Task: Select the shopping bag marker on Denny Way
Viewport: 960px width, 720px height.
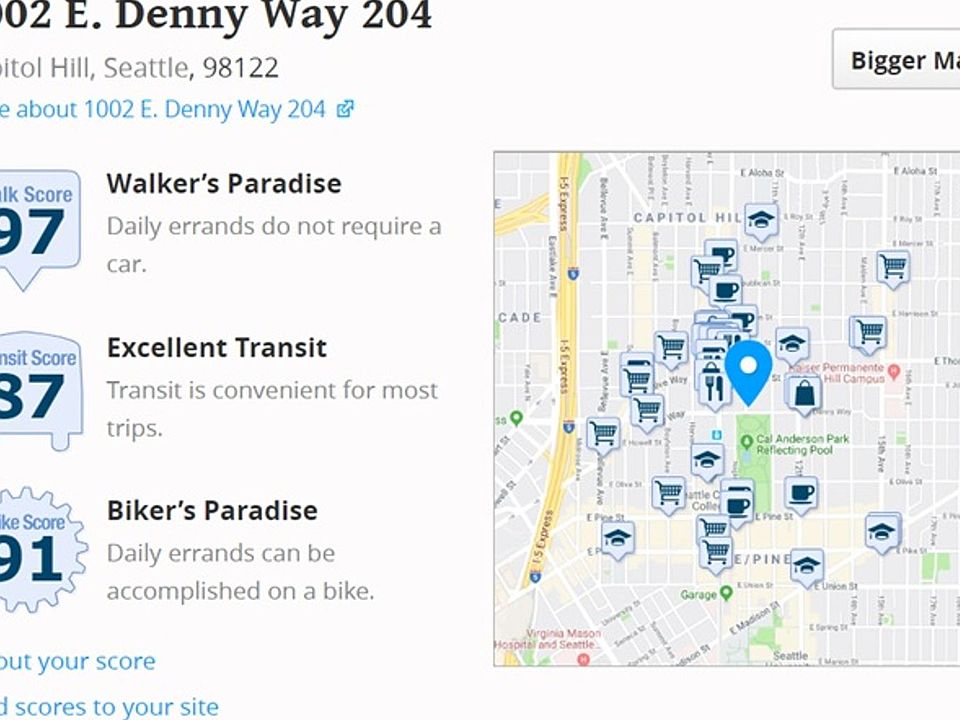Action: (x=805, y=392)
